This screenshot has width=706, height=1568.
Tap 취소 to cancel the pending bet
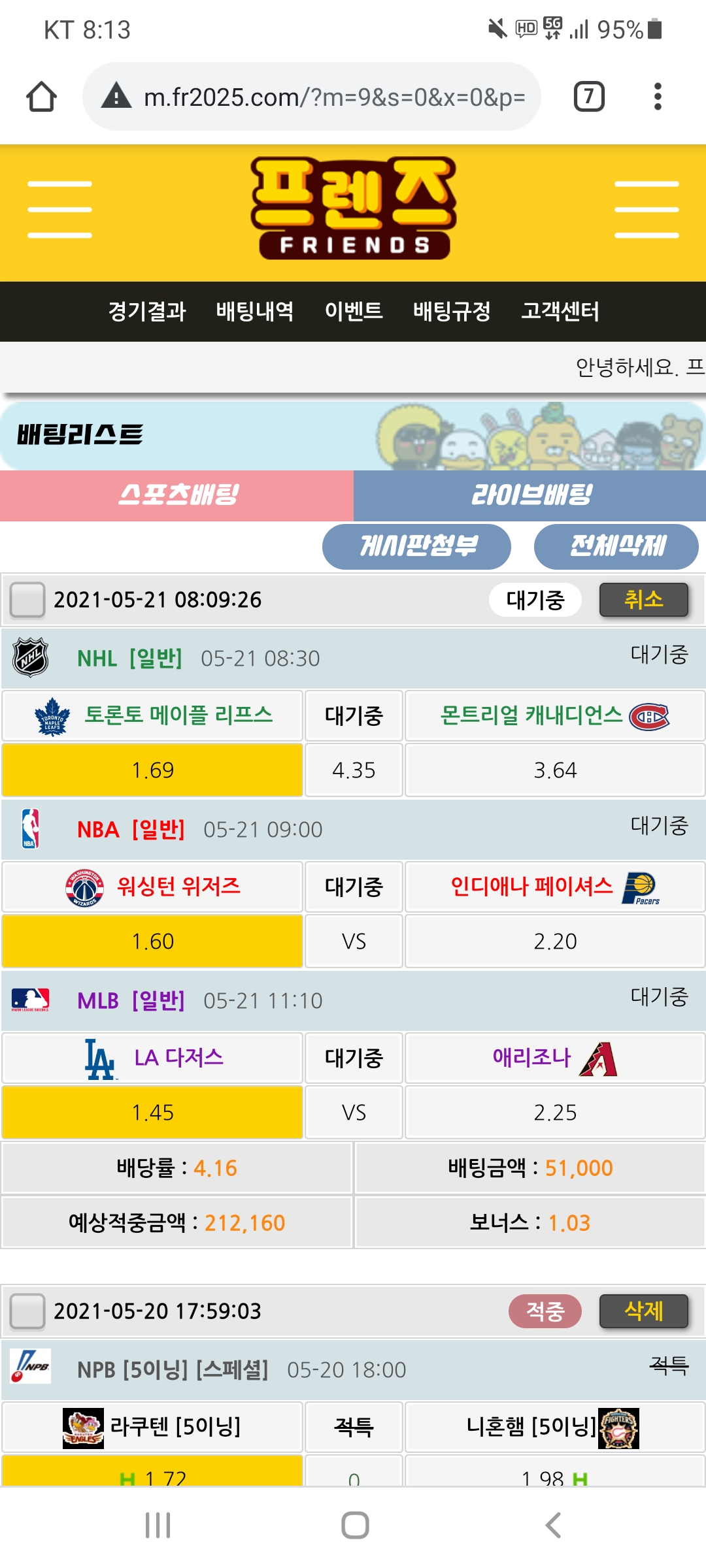643,600
